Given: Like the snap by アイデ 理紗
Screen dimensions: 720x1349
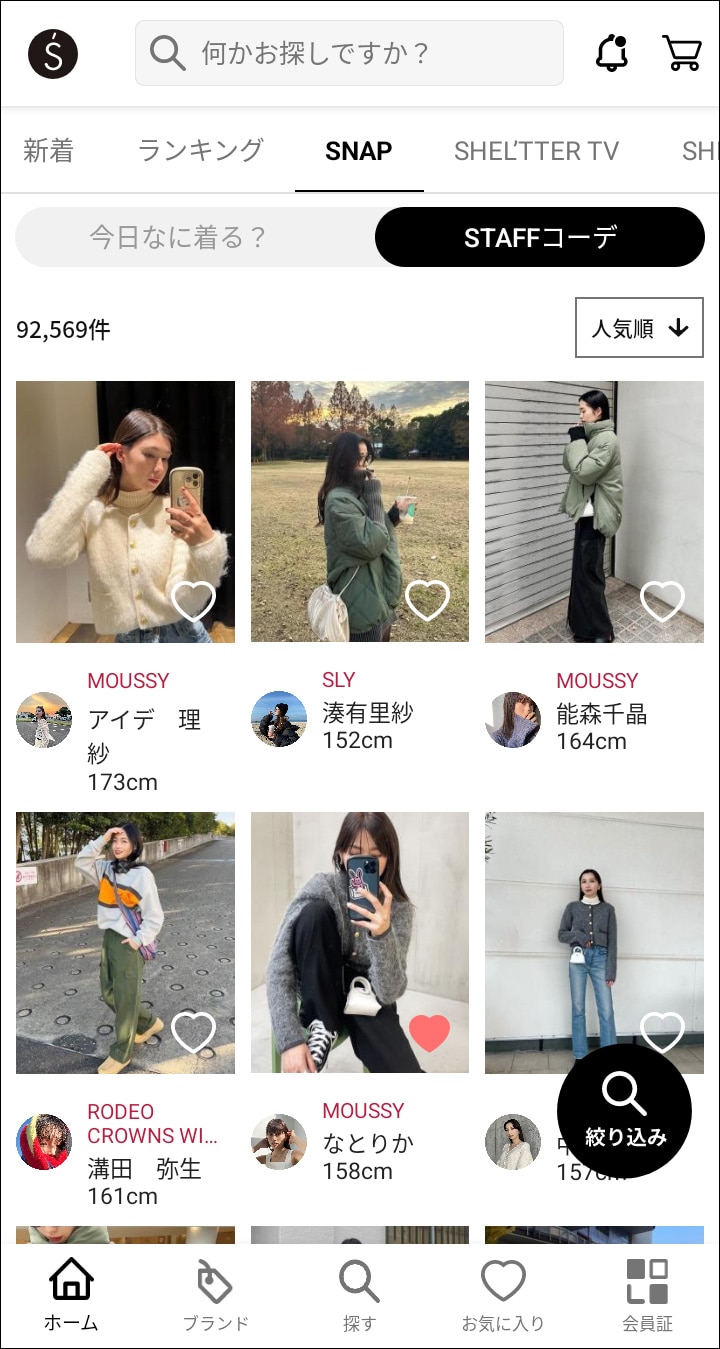Looking at the screenshot, I should (193, 600).
